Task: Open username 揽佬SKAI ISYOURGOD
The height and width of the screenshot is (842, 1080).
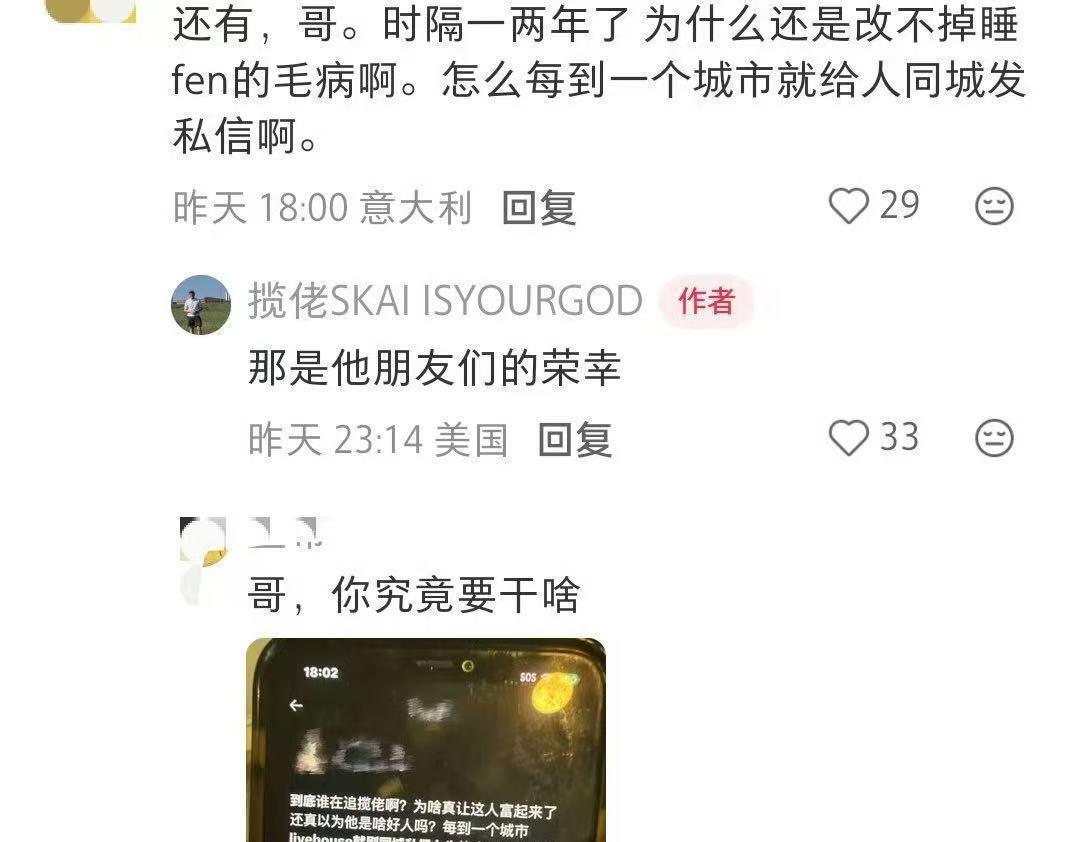Action: (445, 301)
